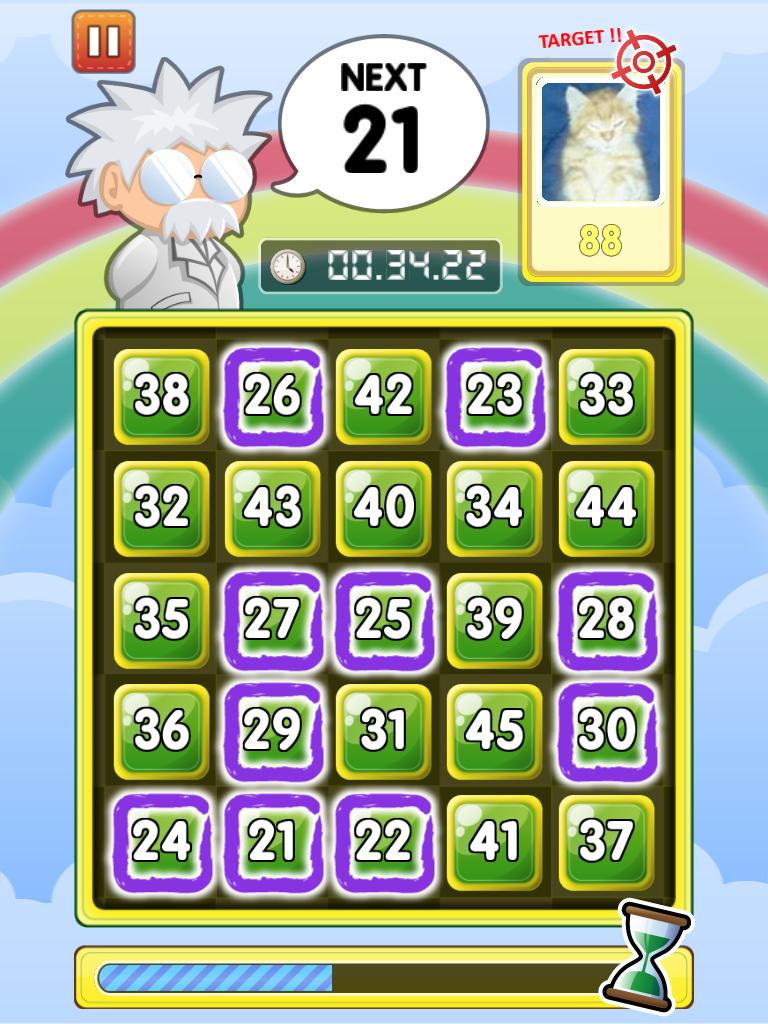
Task: Tap number tile 21
Action: pos(273,842)
